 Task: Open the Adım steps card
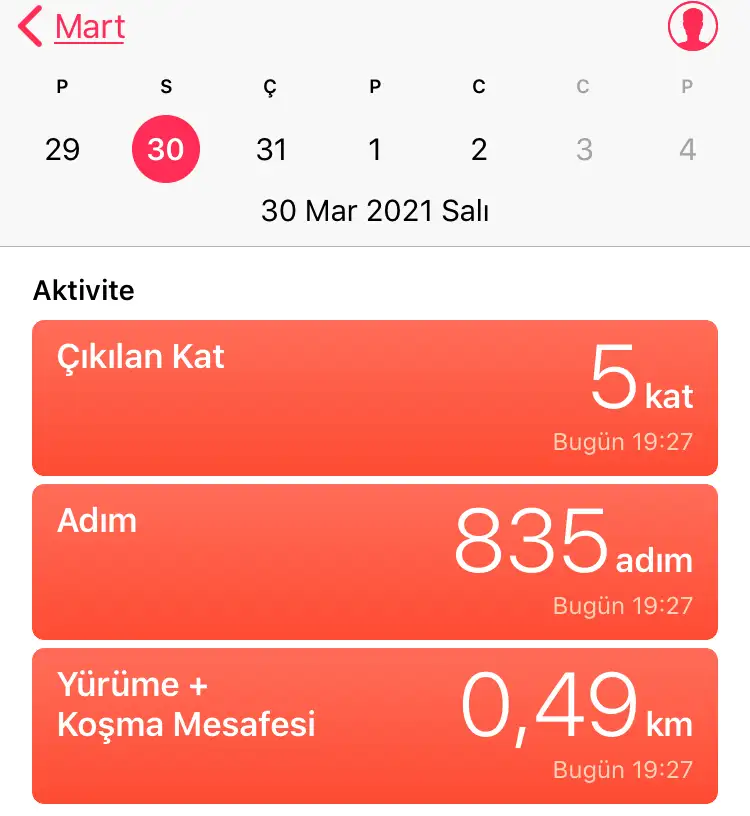pyautogui.click(x=375, y=562)
